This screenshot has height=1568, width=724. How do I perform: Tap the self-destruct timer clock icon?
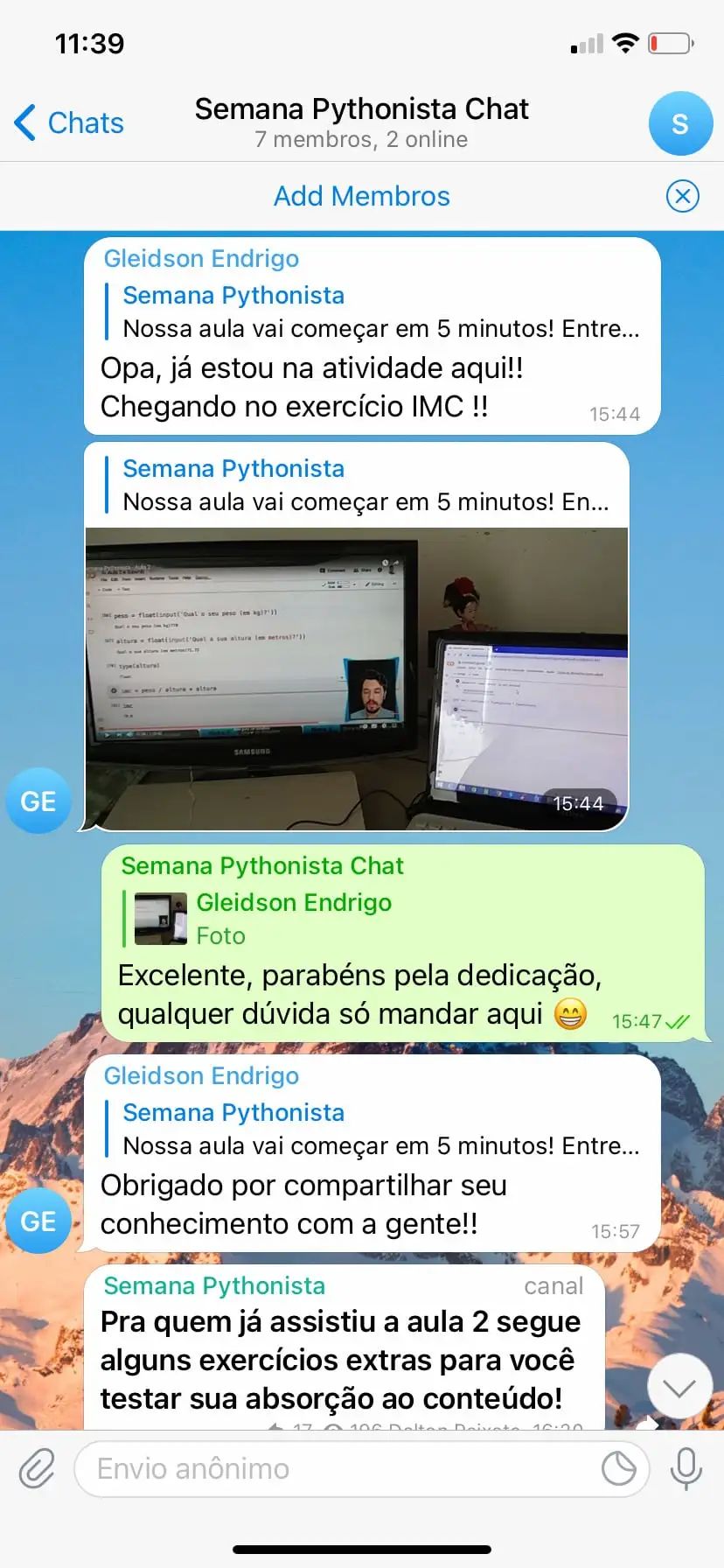(x=619, y=1468)
